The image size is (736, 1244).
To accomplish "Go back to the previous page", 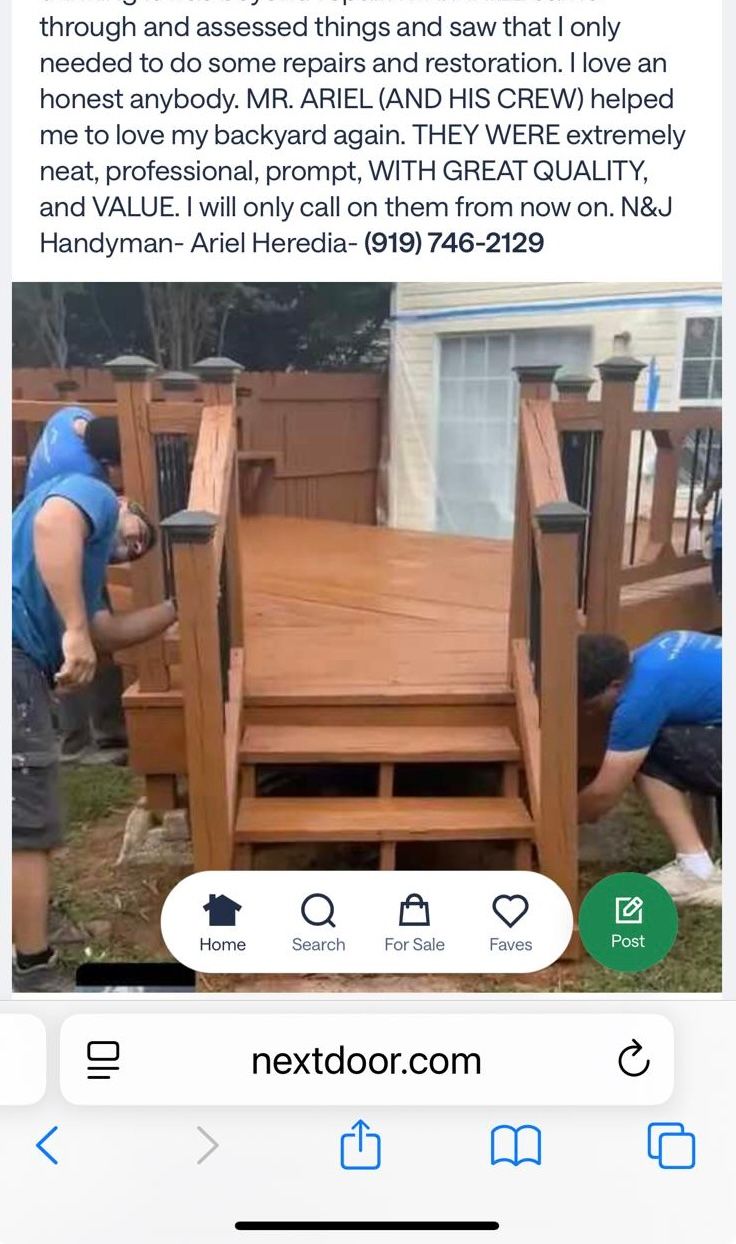I will pos(47,1145).
